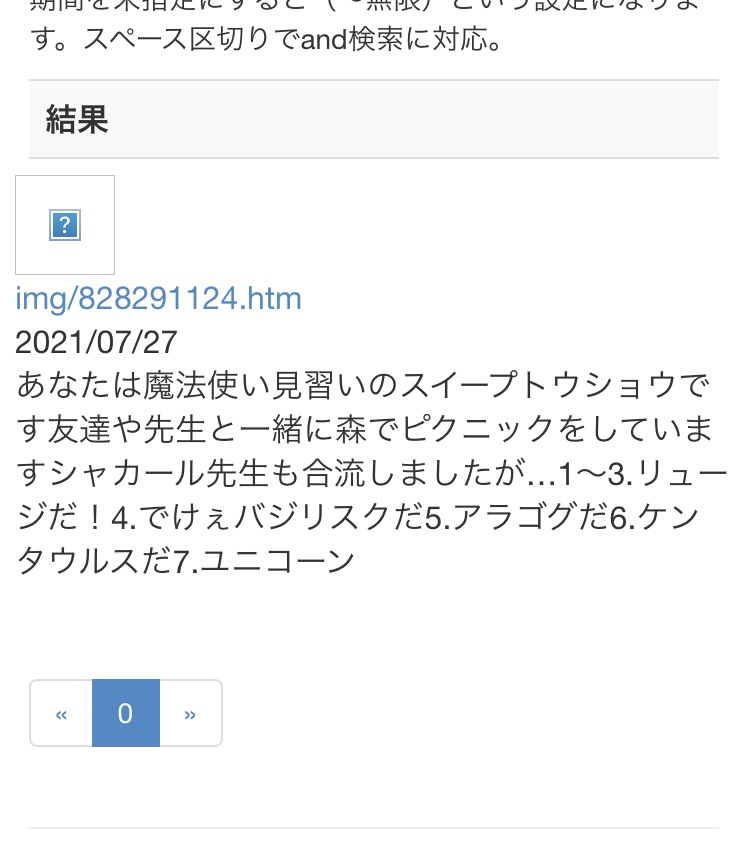Go to next page with » button
The width and height of the screenshot is (748, 843).
tap(190, 713)
